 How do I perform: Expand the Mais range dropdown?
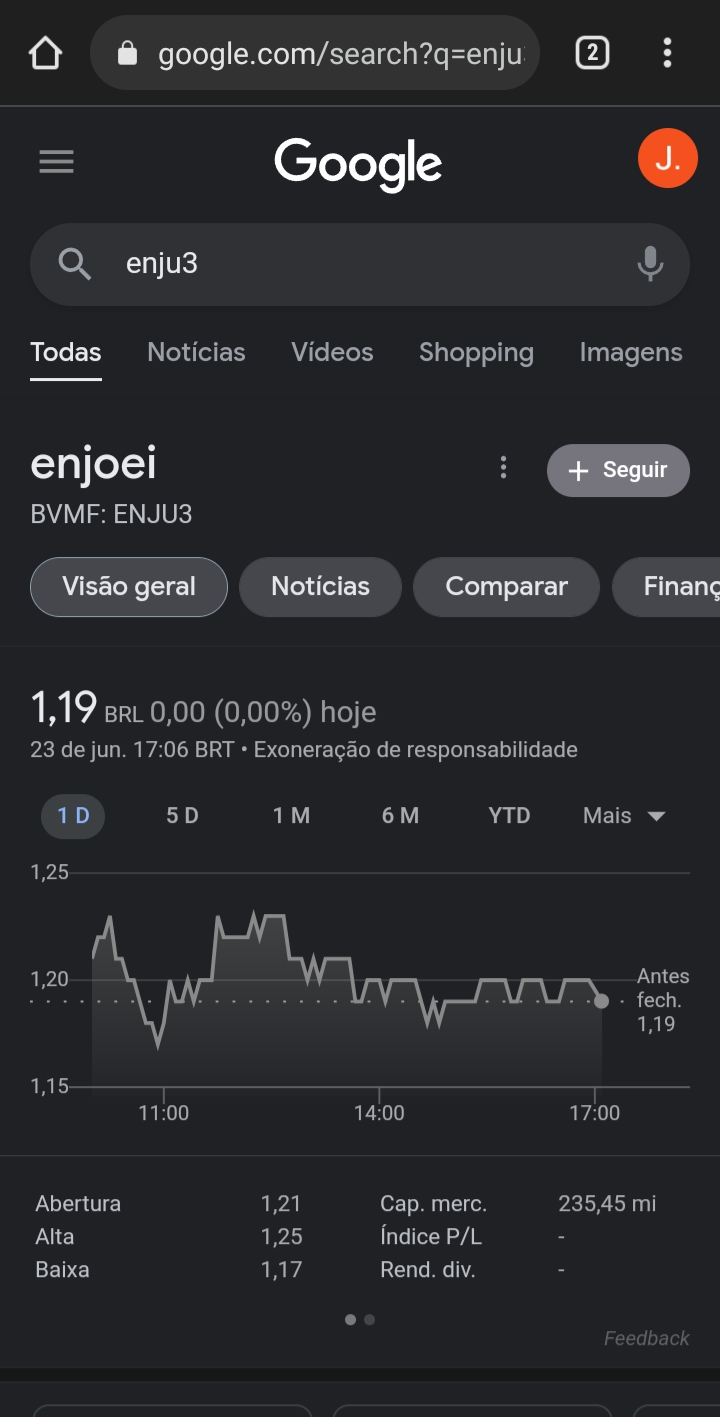pyautogui.click(x=624, y=816)
